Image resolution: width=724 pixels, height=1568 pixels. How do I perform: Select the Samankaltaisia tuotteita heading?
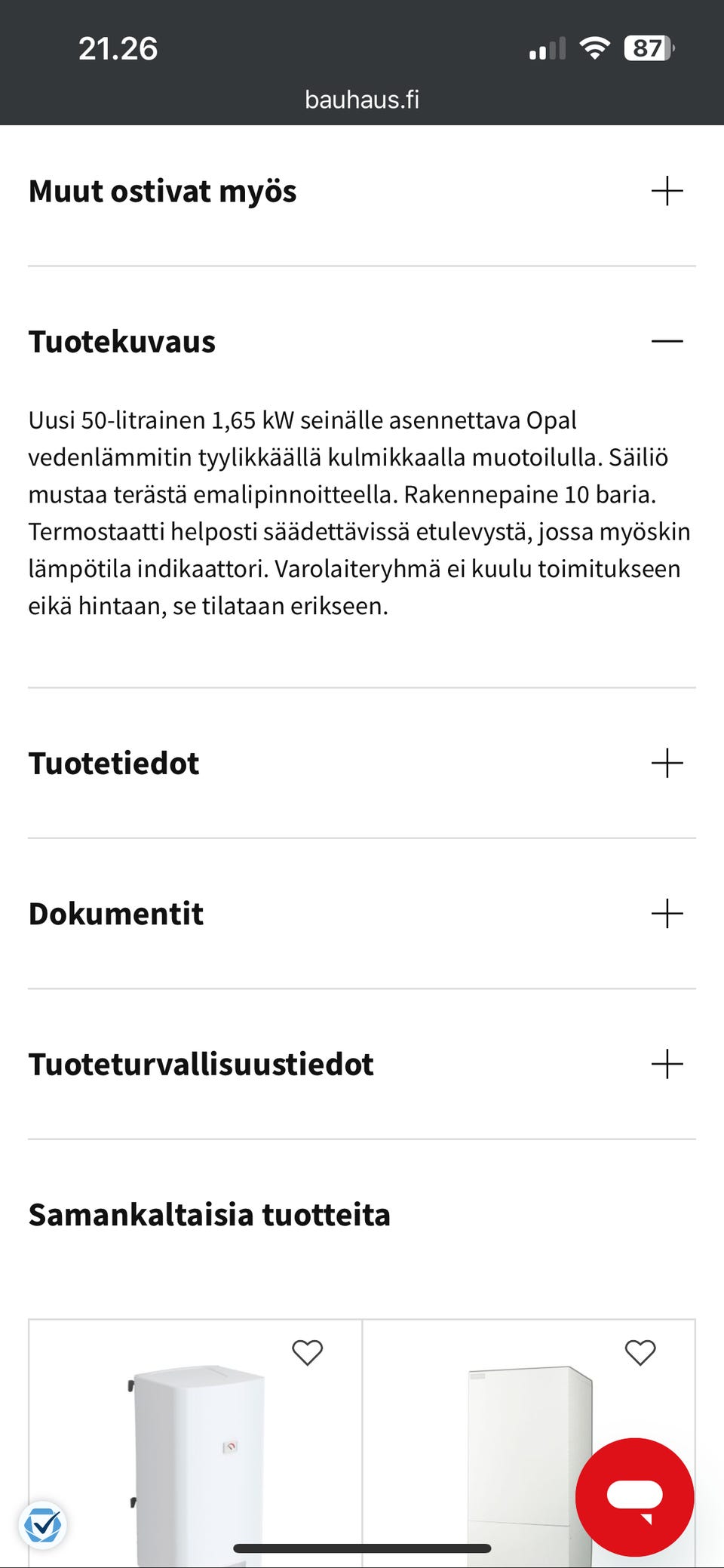(209, 1213)
